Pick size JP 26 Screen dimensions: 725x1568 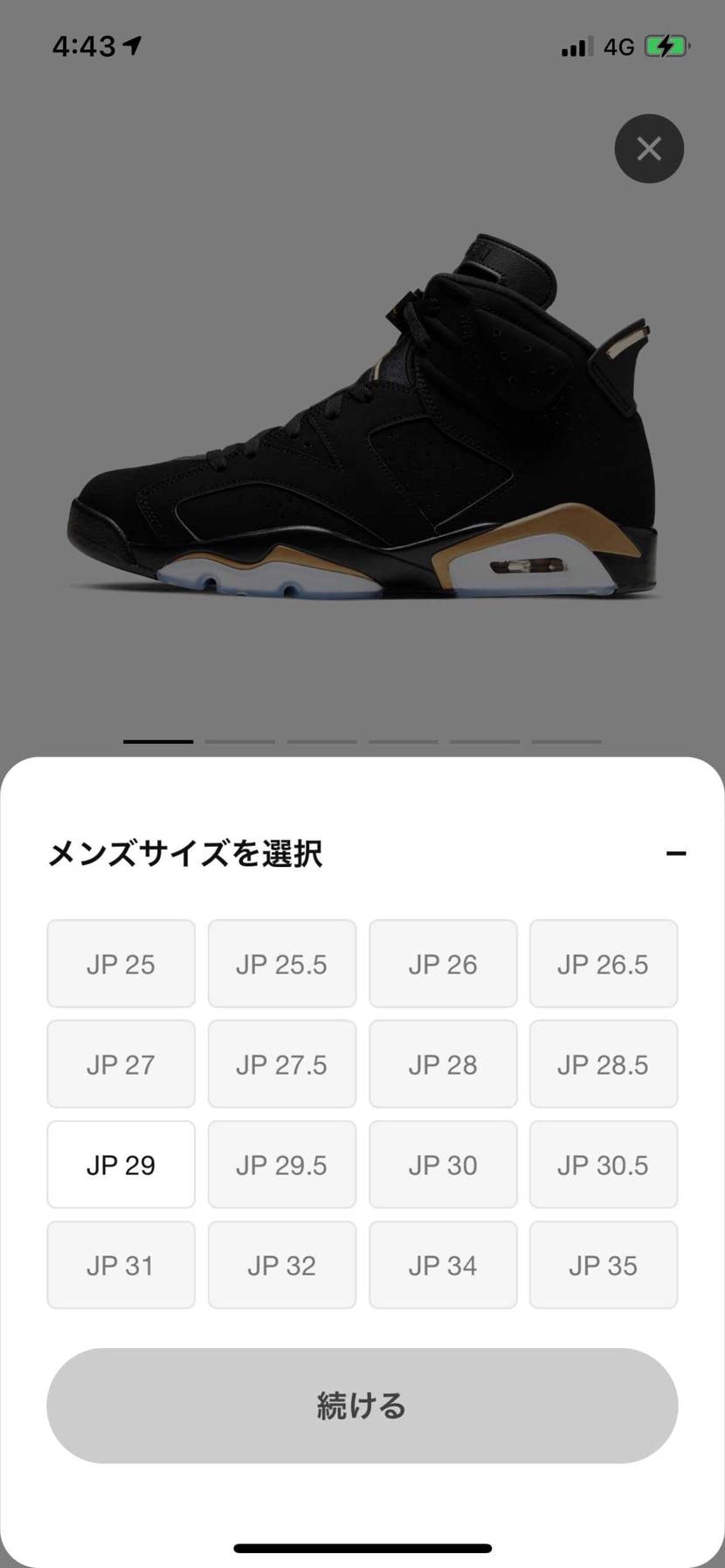click(443, 964)
